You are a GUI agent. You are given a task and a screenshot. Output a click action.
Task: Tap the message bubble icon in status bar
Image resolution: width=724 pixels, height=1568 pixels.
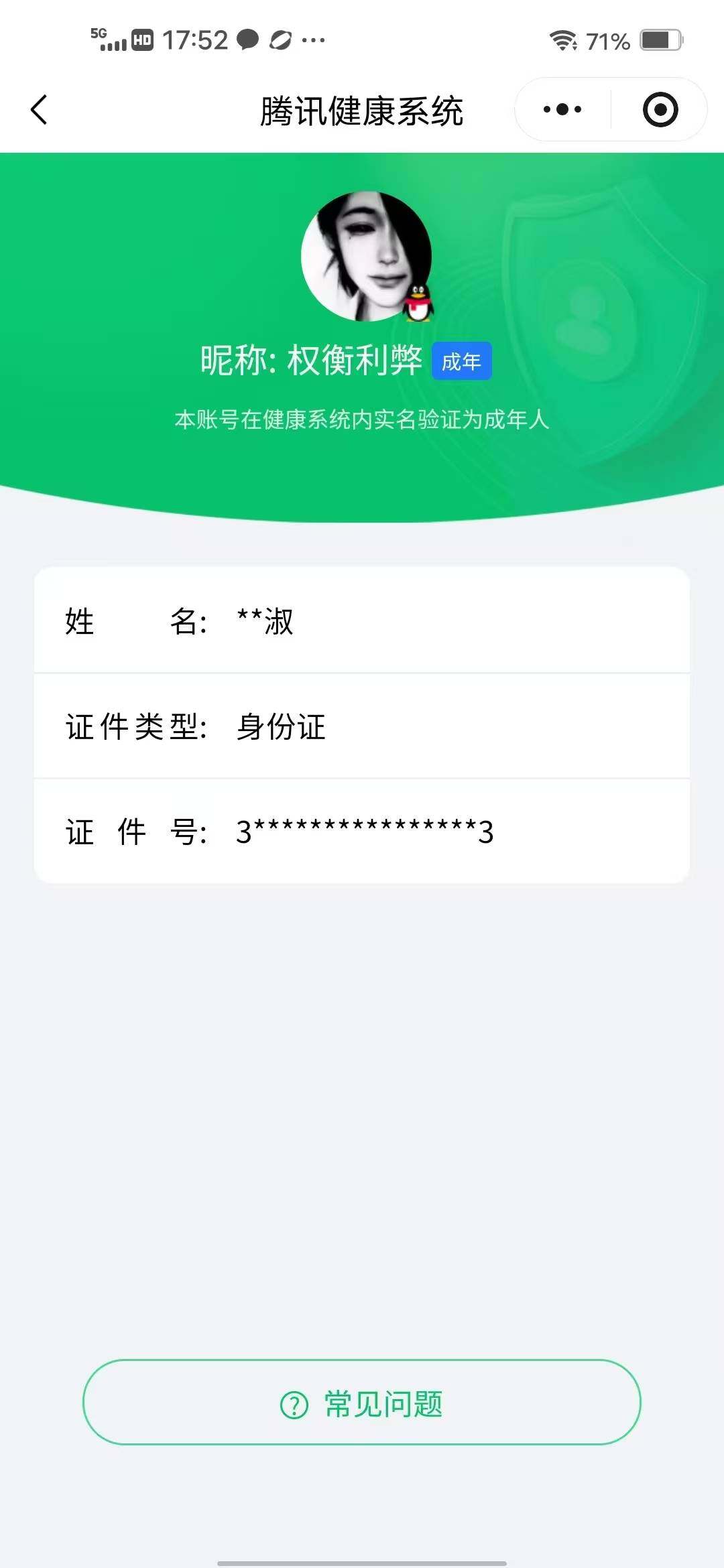[x=248, y=40]
